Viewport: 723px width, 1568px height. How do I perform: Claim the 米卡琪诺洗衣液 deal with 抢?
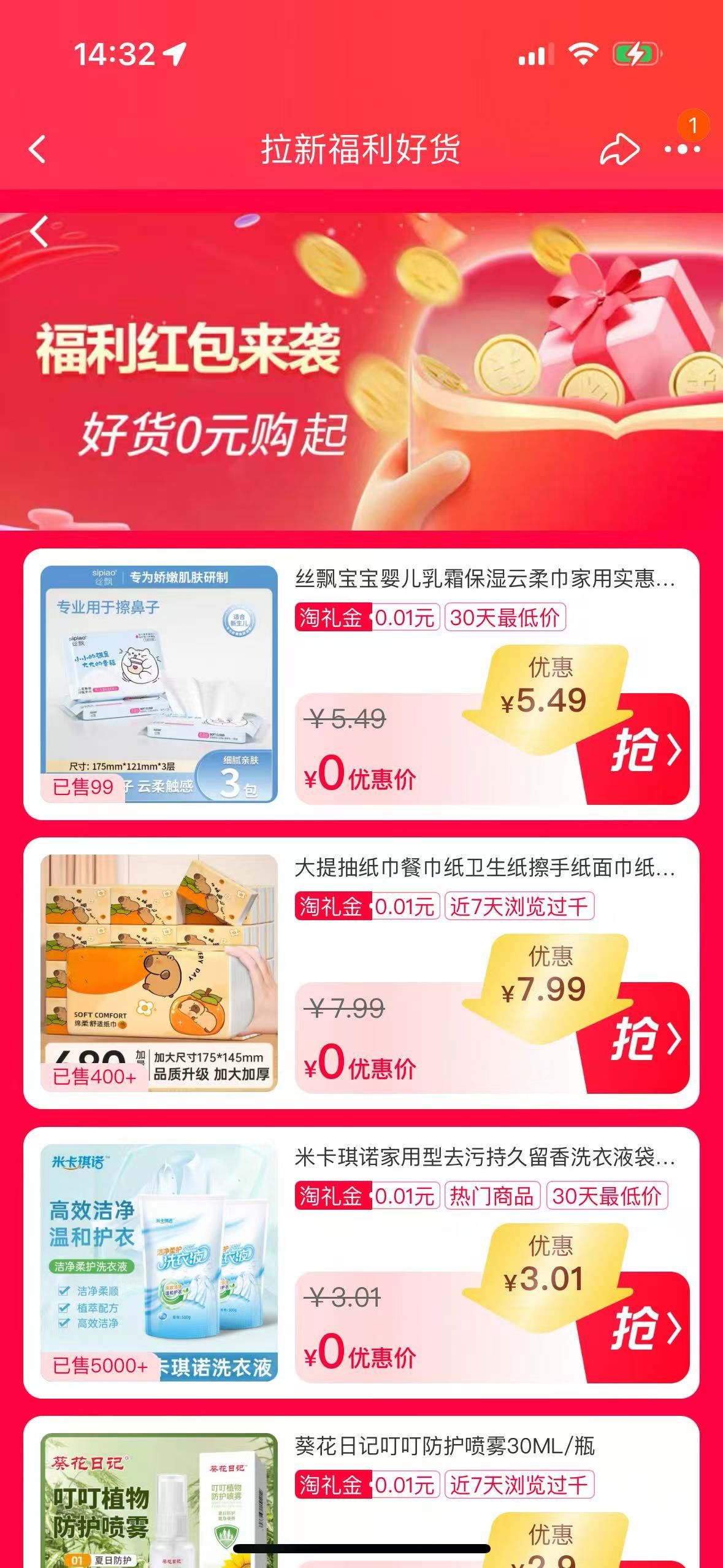tap(644, 1328)
